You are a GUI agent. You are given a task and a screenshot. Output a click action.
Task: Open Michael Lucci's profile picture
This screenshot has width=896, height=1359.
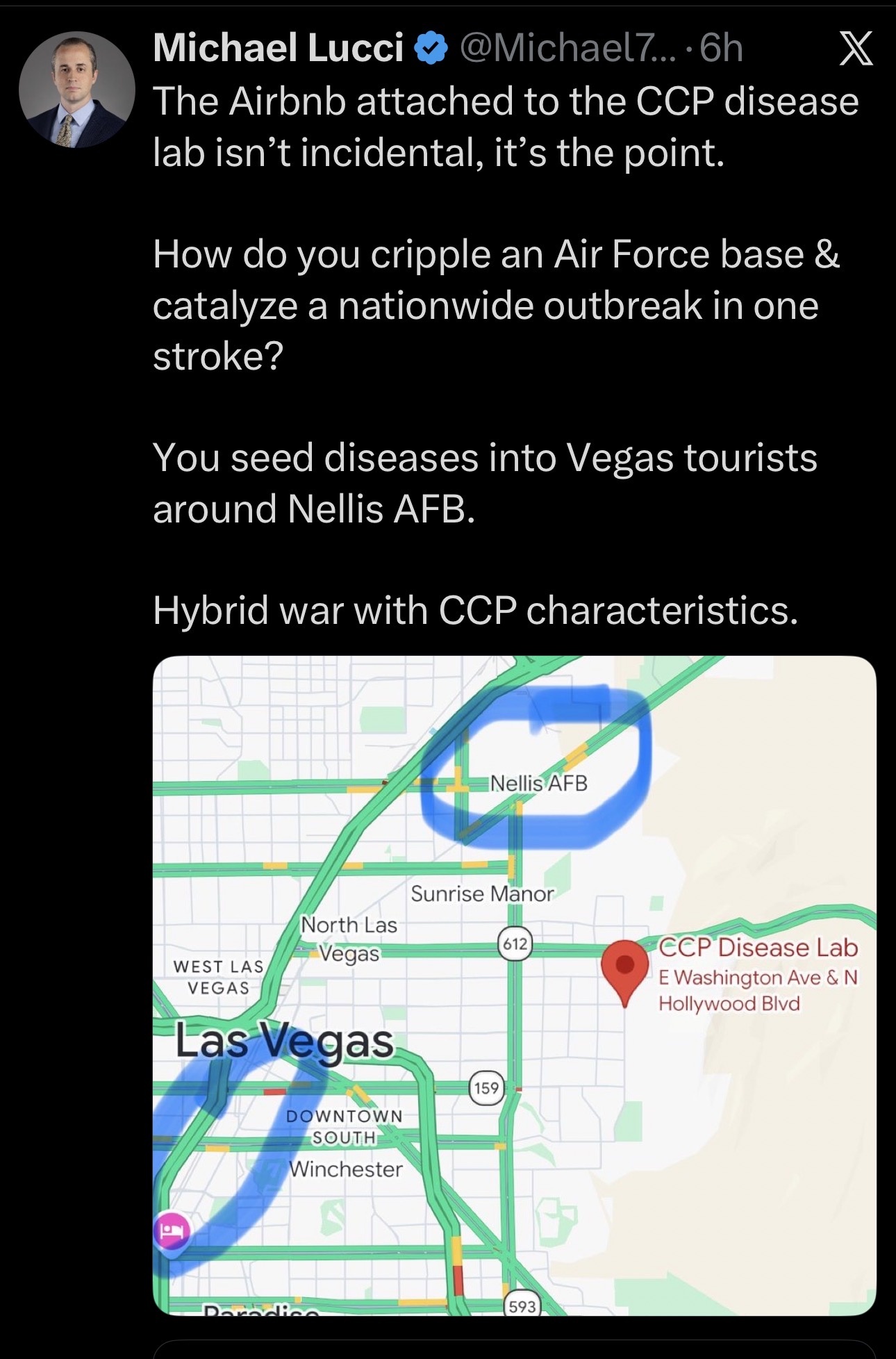76,90
